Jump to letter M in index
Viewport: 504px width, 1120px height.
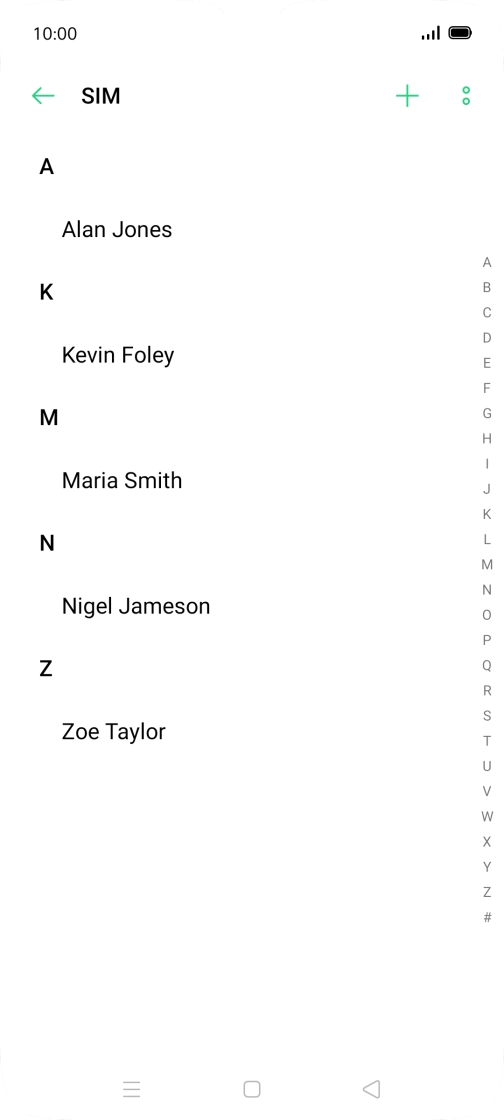[x=487, y=564]
